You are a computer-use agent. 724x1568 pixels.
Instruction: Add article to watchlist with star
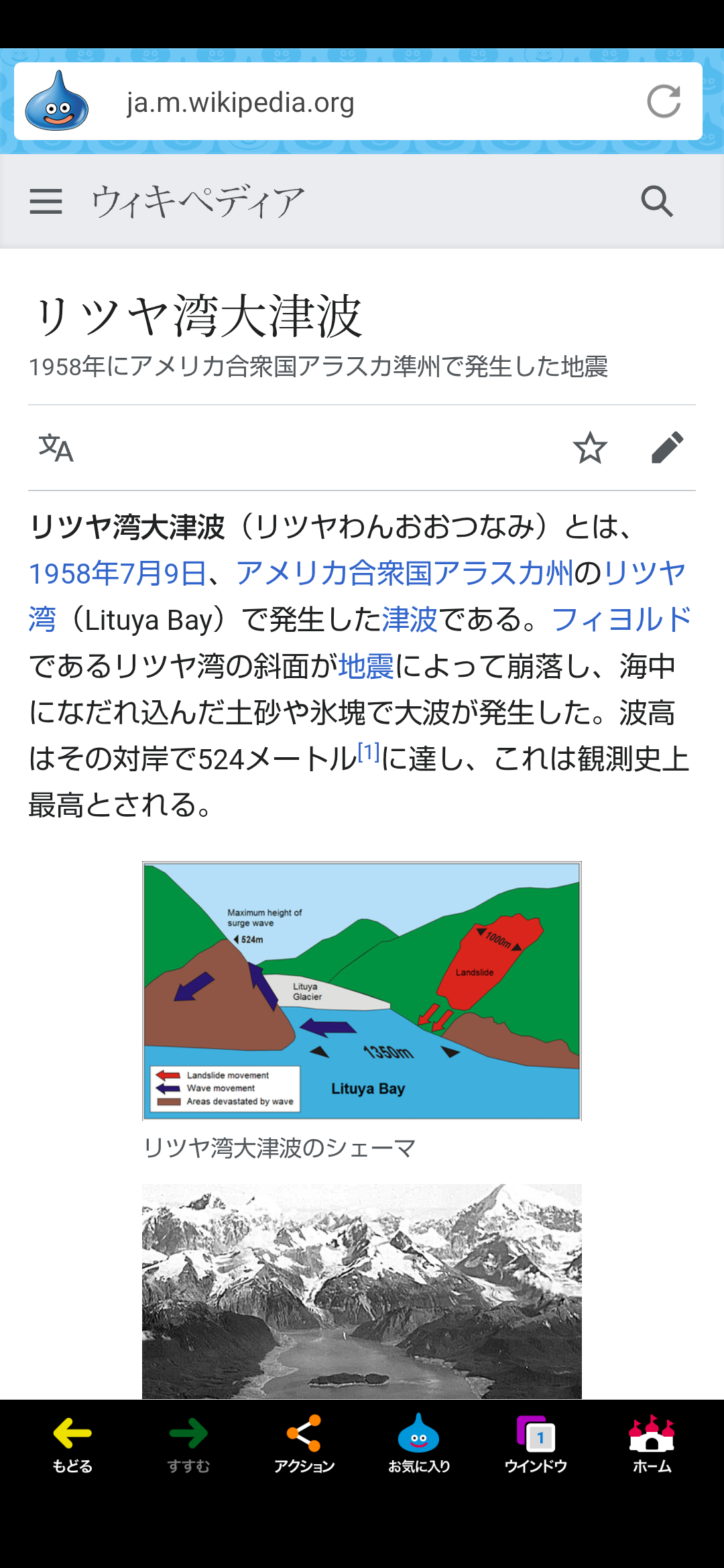(590, 448)
